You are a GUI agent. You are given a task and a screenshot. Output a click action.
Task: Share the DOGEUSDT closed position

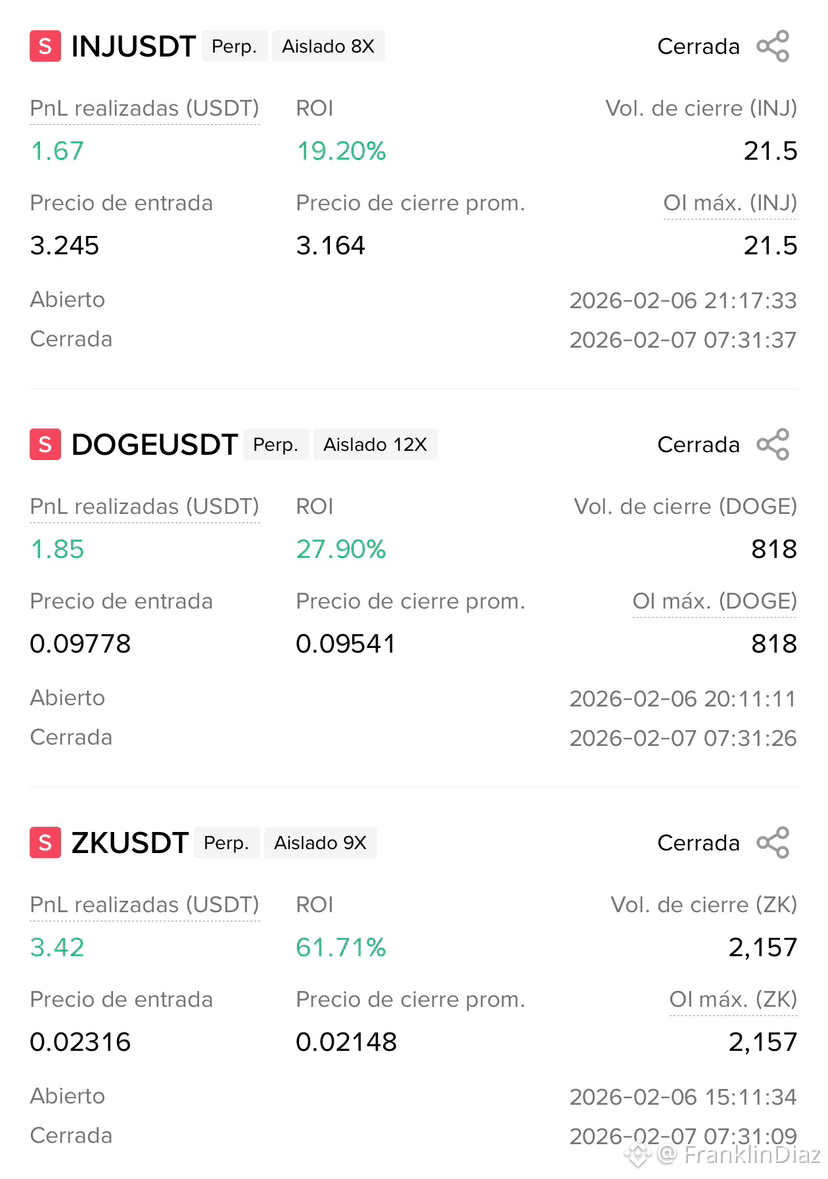773,444
